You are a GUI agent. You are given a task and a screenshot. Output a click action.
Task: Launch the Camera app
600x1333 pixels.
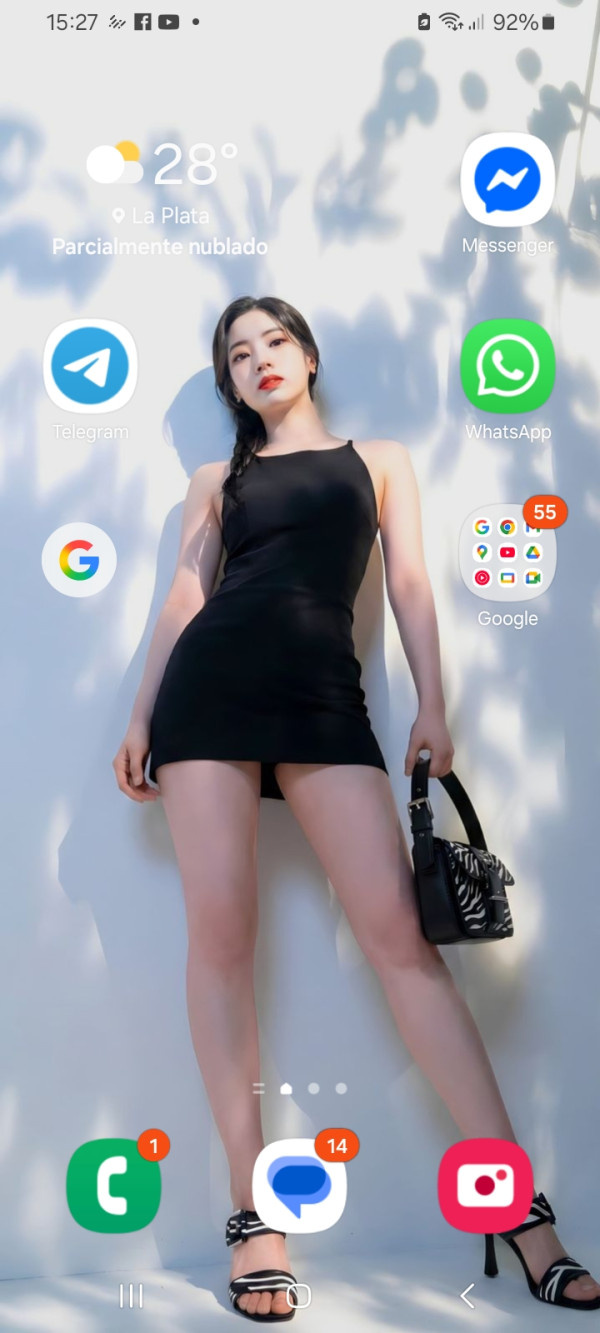(485, 1186)
